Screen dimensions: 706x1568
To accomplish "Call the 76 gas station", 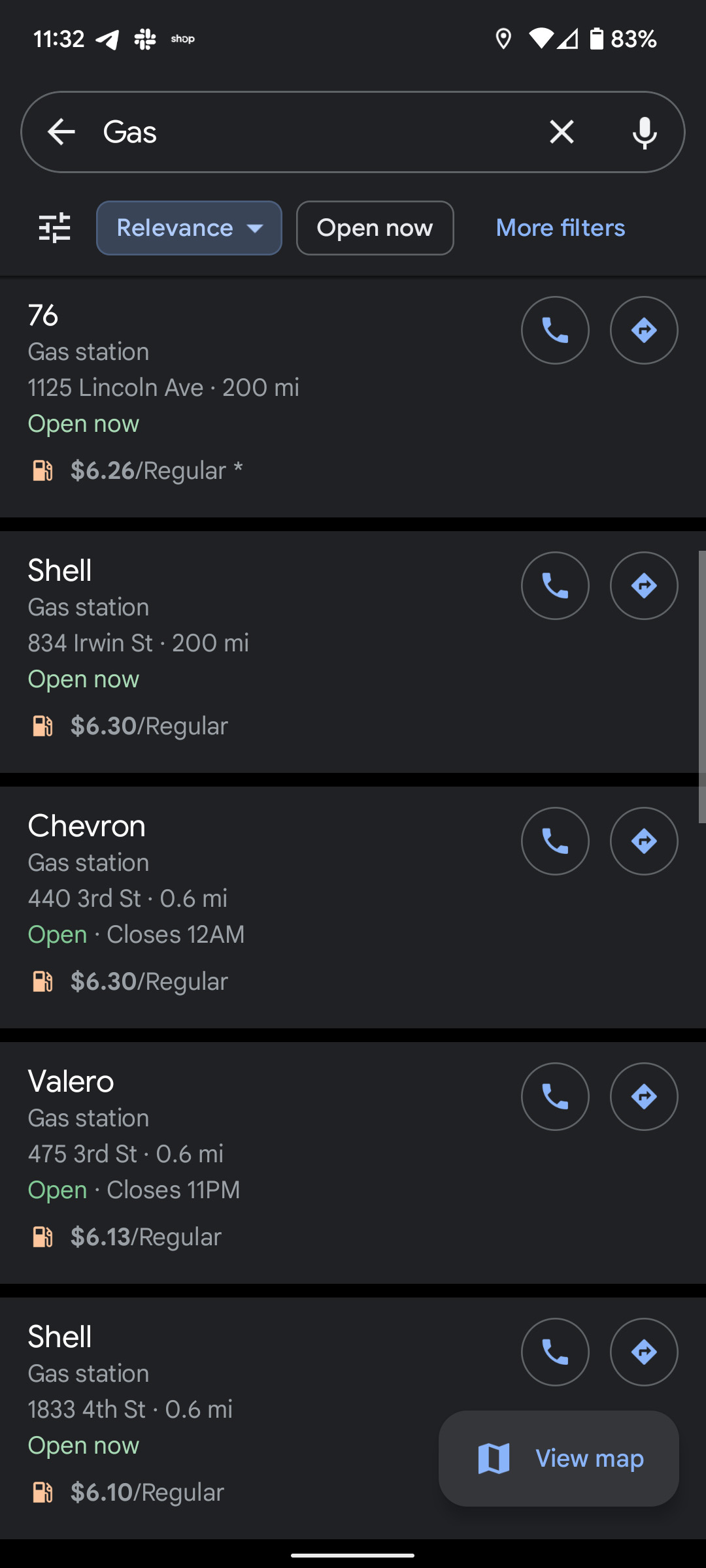I will (555, 330).
